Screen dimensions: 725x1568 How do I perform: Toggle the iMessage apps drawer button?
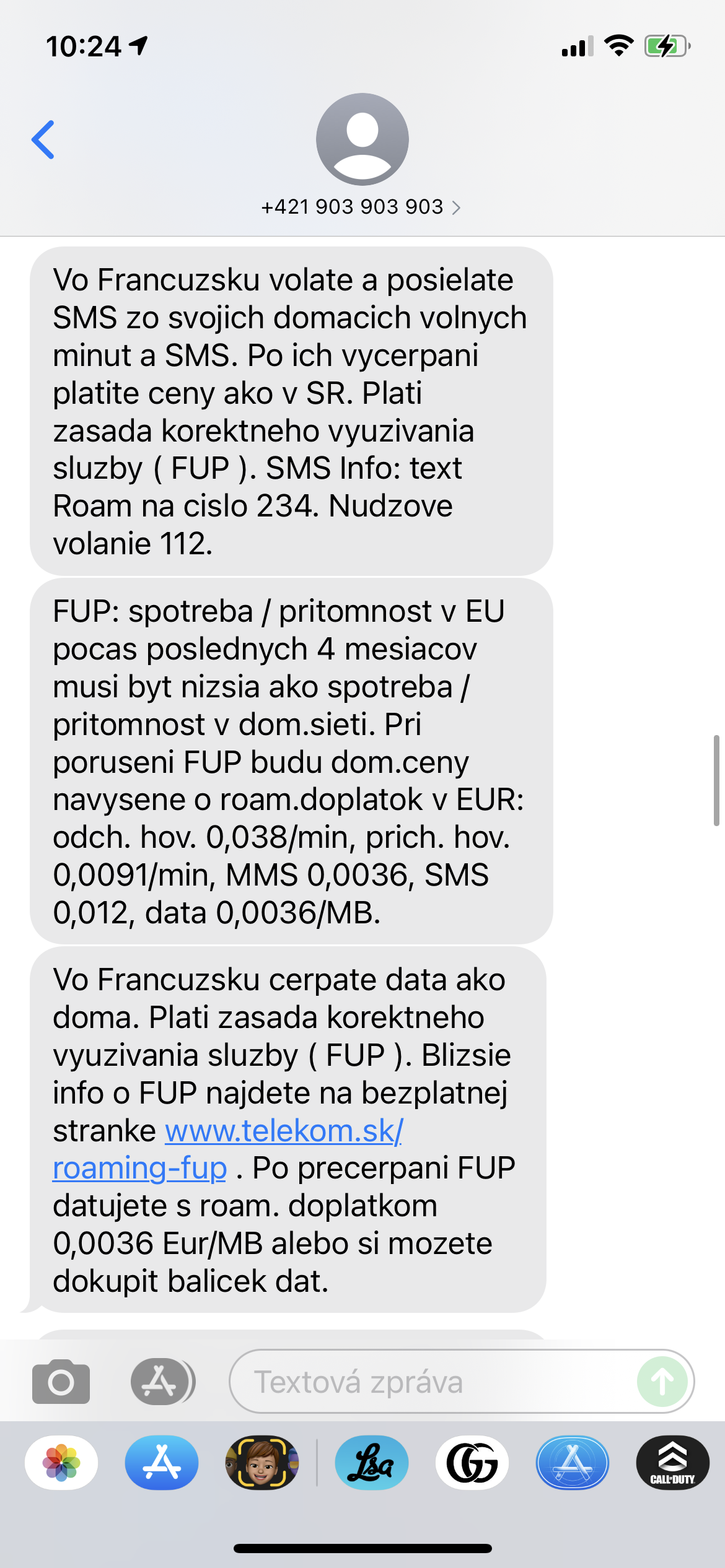pyautogui.click(x=162, y=1382)
